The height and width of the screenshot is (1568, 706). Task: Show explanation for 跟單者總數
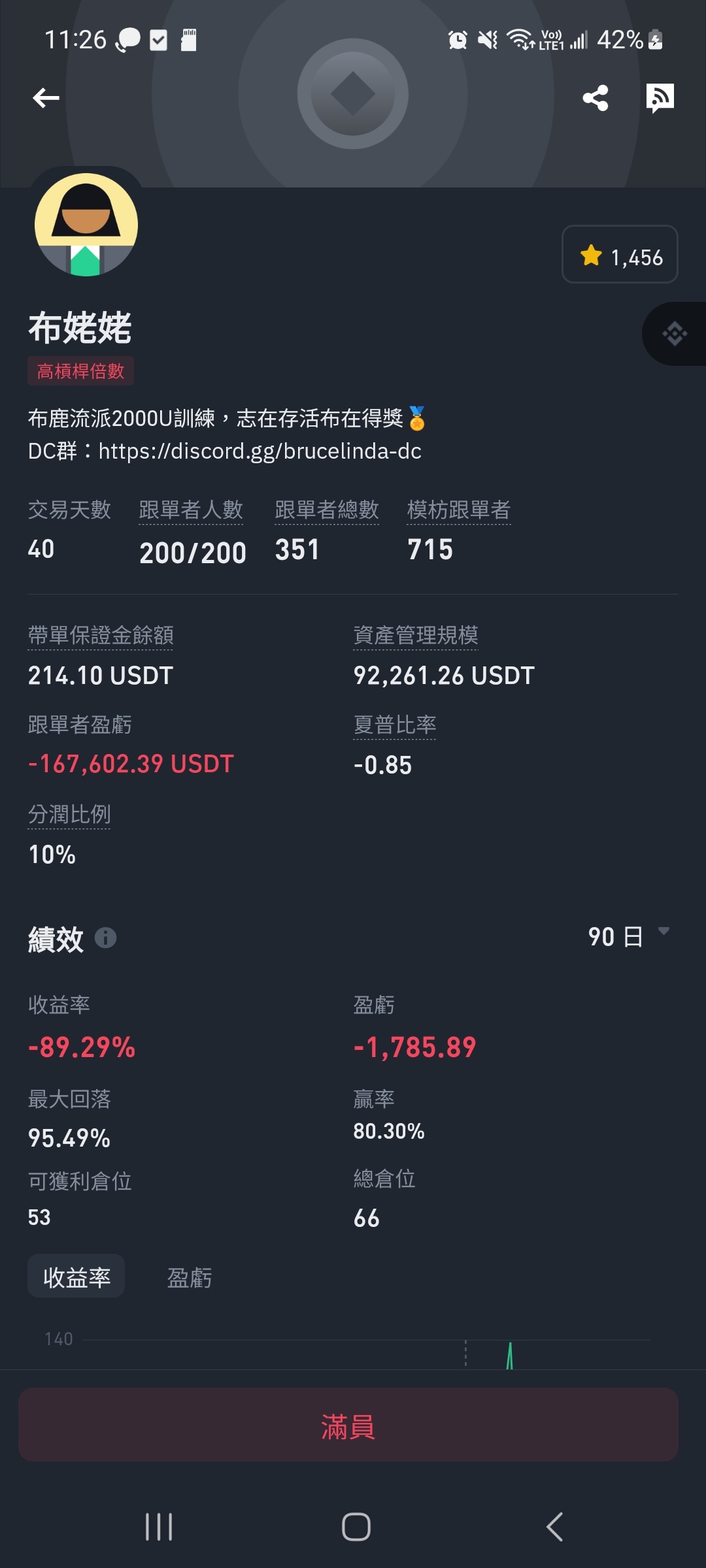[327, 510]
